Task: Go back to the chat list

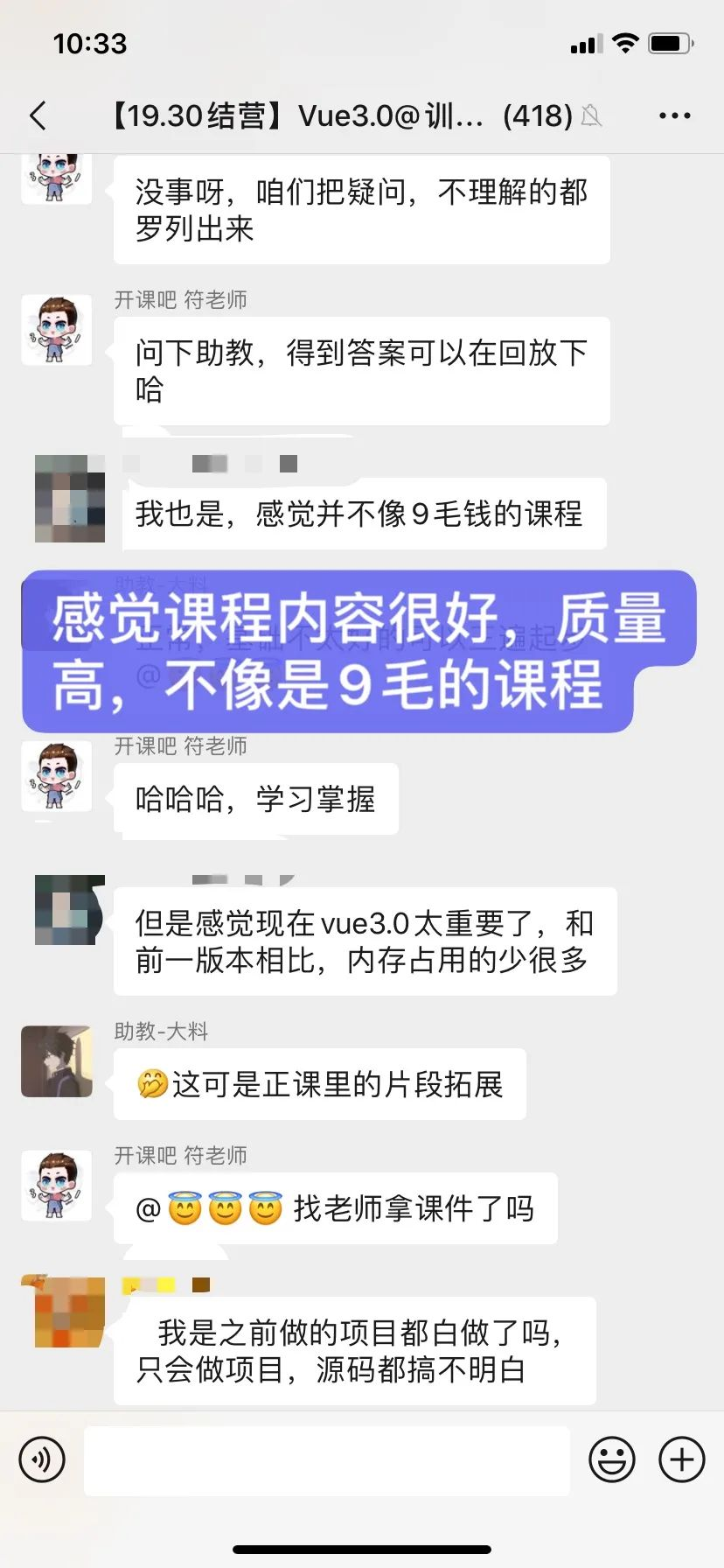Action: pos(38,115)
